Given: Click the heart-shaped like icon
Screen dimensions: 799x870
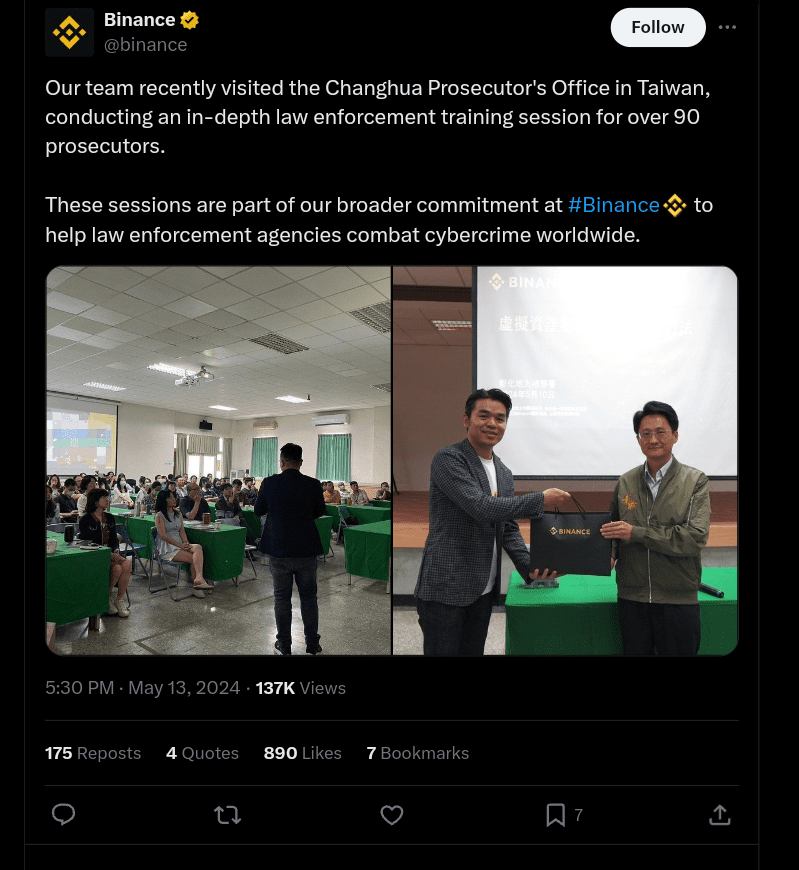Looking at the screenshot, I should point(391,815).
